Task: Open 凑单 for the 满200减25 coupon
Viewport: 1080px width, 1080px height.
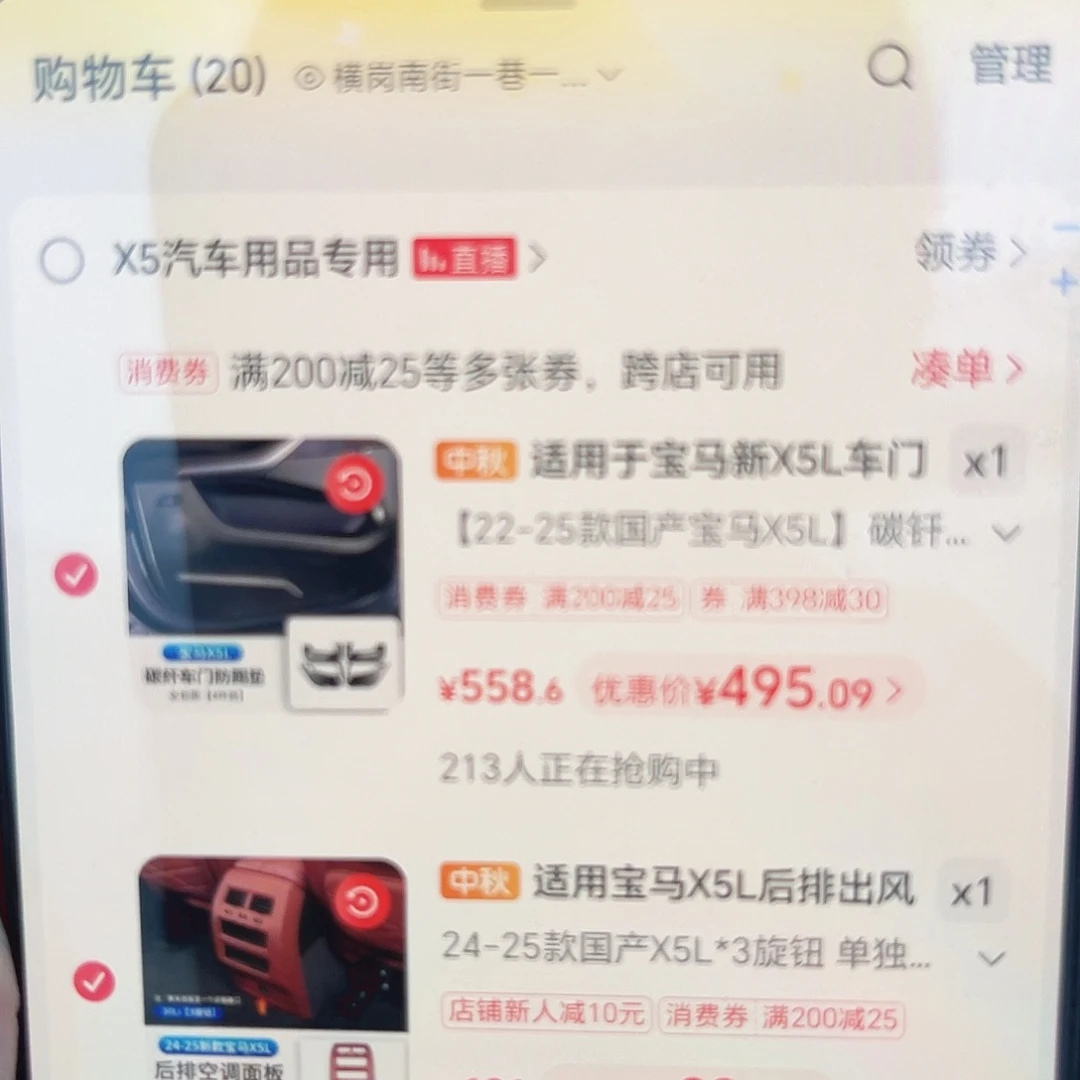Action: pyautogui.click(x=968, y=368)
